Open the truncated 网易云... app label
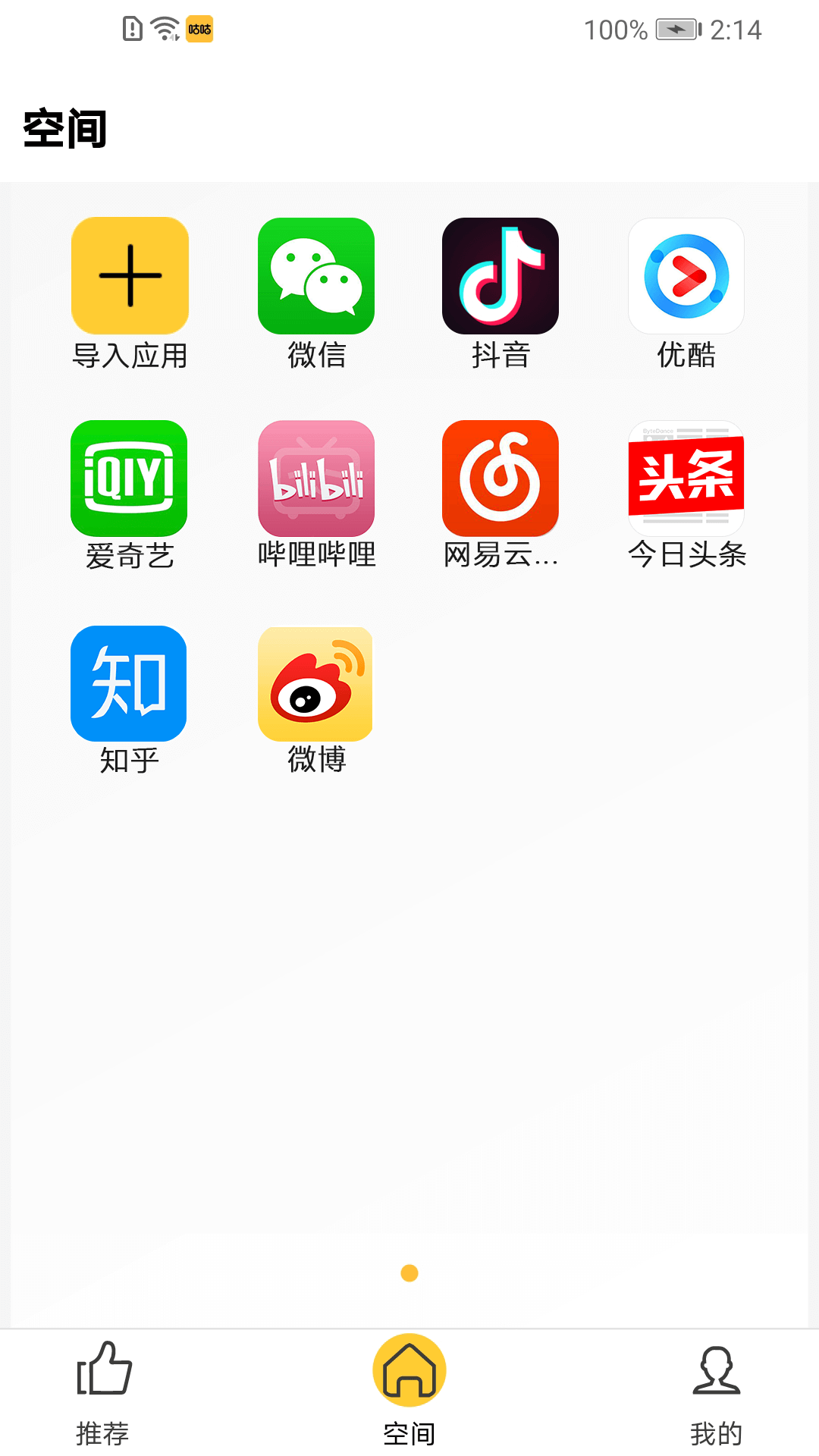 coord(501,555)
